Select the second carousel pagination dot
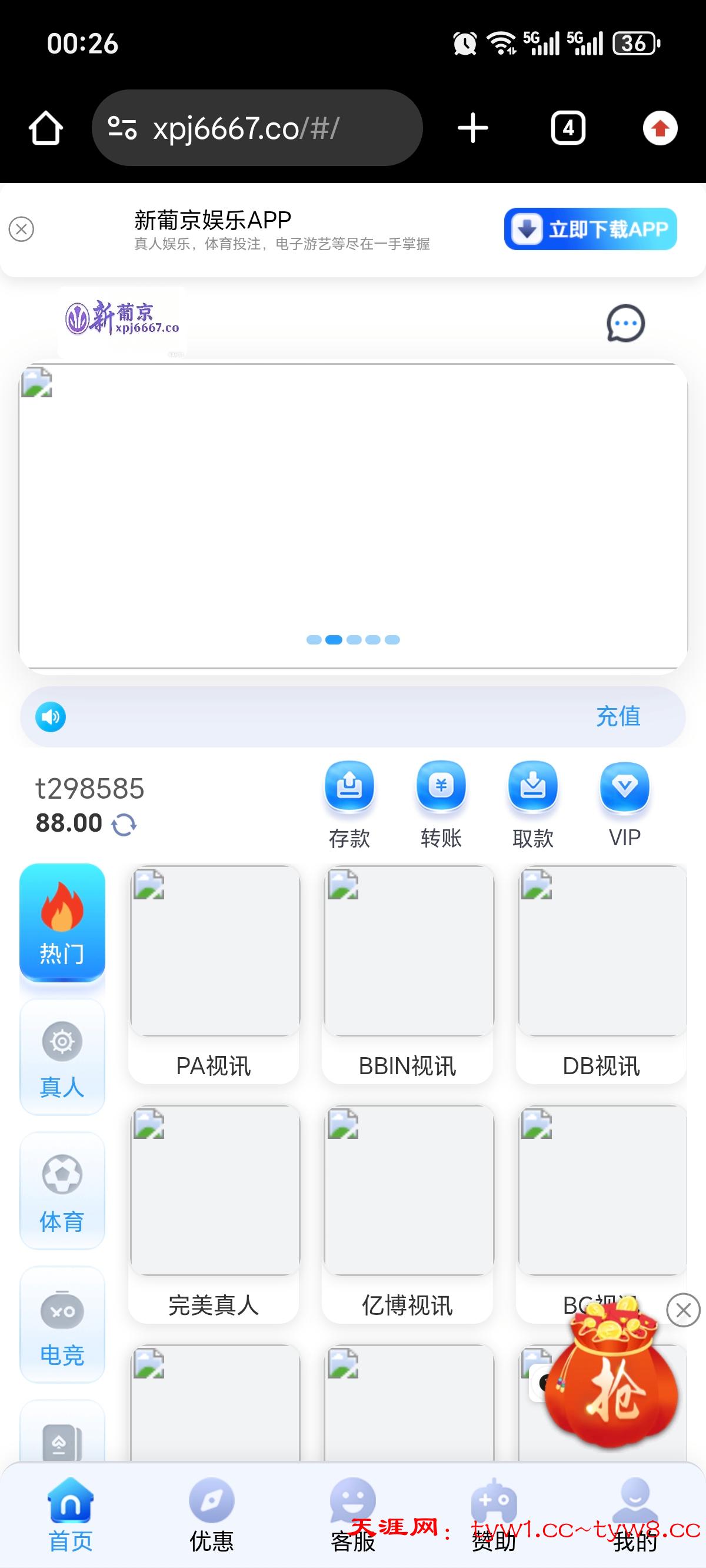Viewport: 706px width, 1568px height. pos(334,639)
